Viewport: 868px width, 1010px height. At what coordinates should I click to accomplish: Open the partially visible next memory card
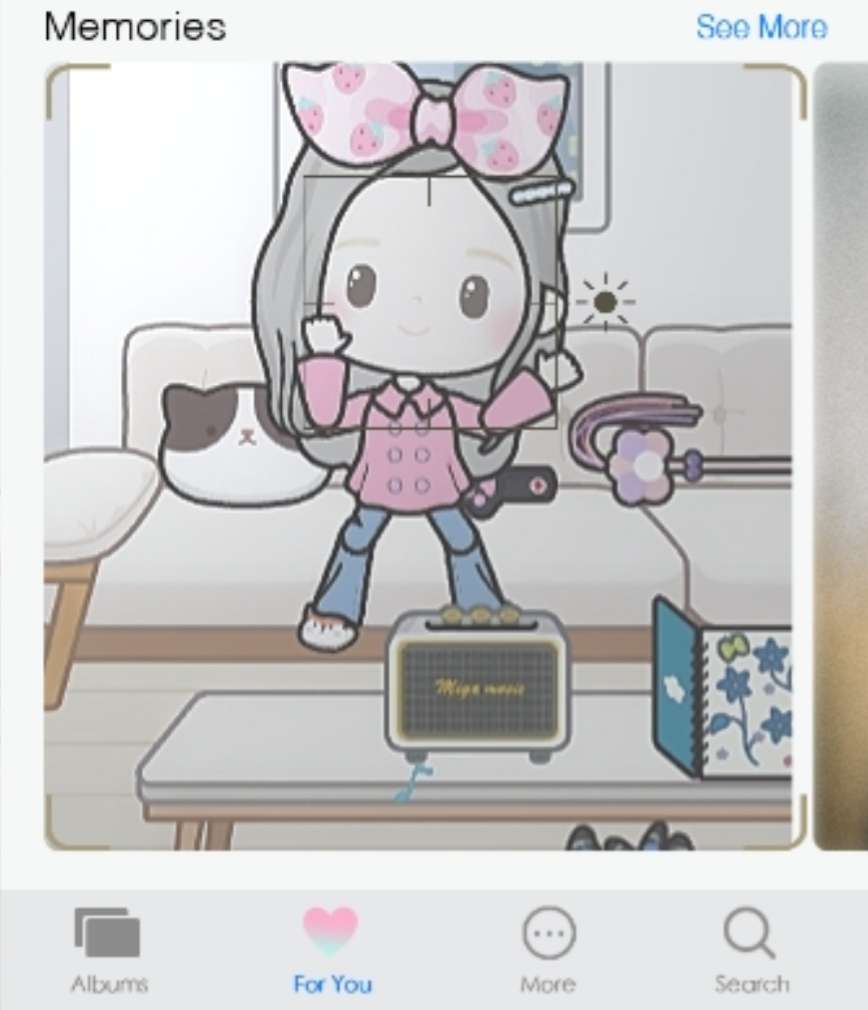tap(842, 456)
